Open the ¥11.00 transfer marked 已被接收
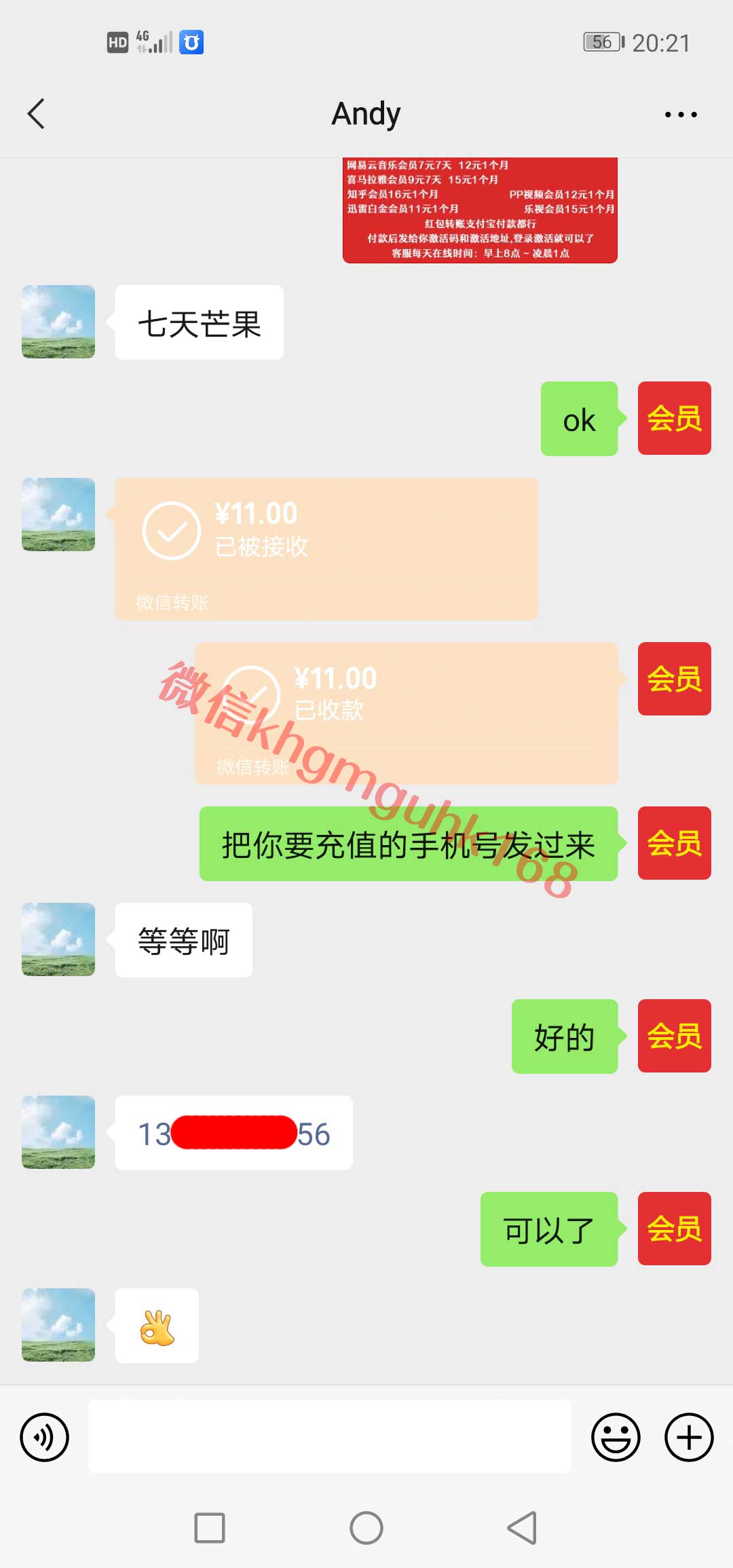This screenshot has width=733, height=1568. (x=326, y=548)
